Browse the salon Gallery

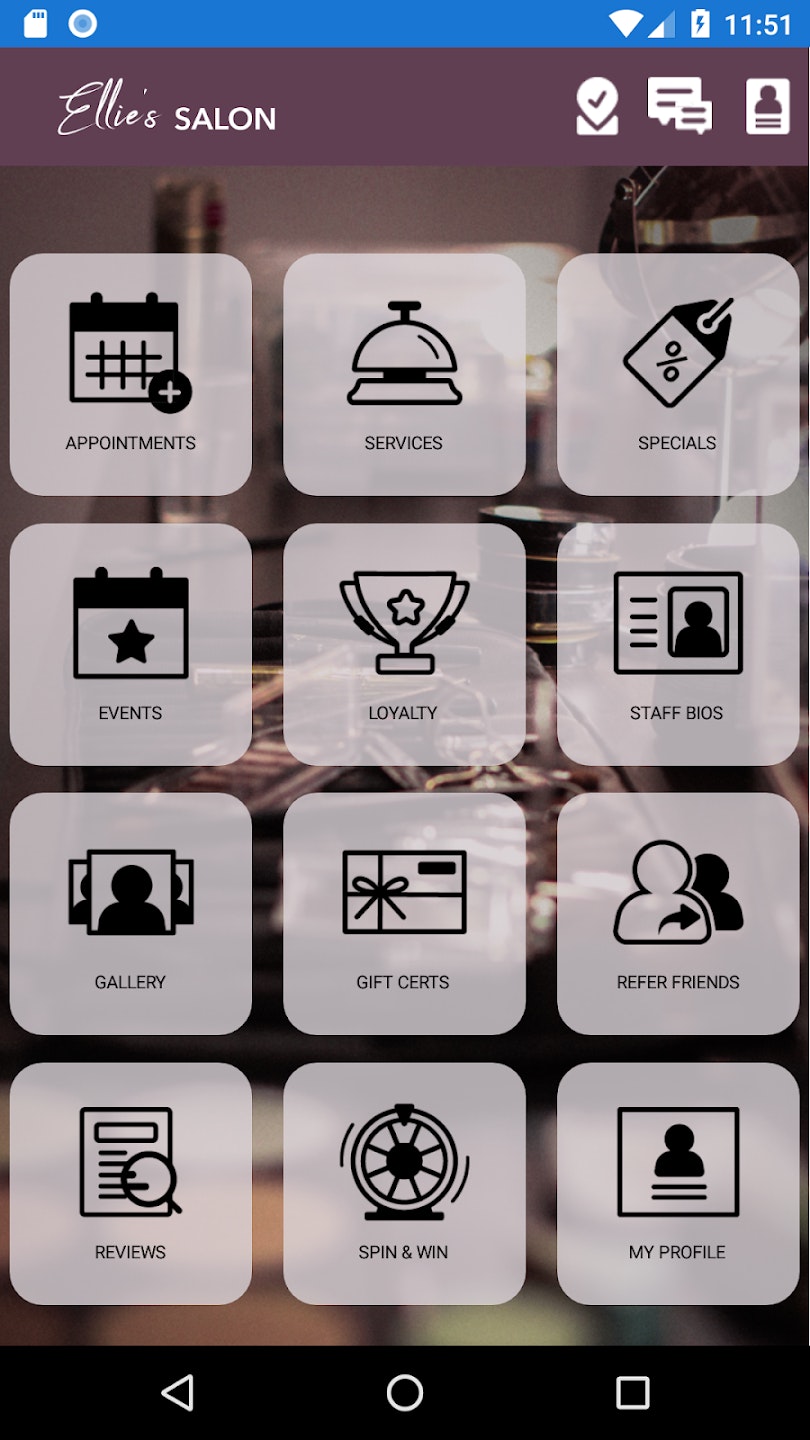130,913
